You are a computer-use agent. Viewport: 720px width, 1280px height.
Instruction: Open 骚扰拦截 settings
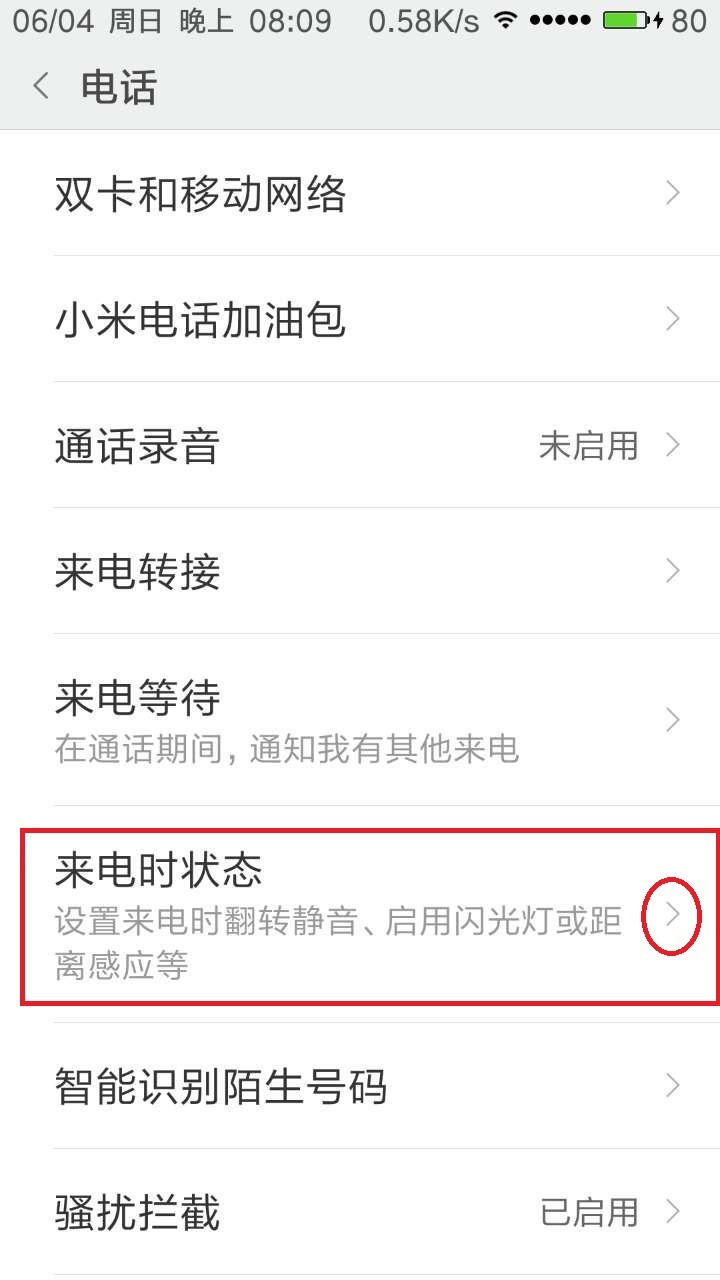pyautogui.click(x=360, y=1213)
